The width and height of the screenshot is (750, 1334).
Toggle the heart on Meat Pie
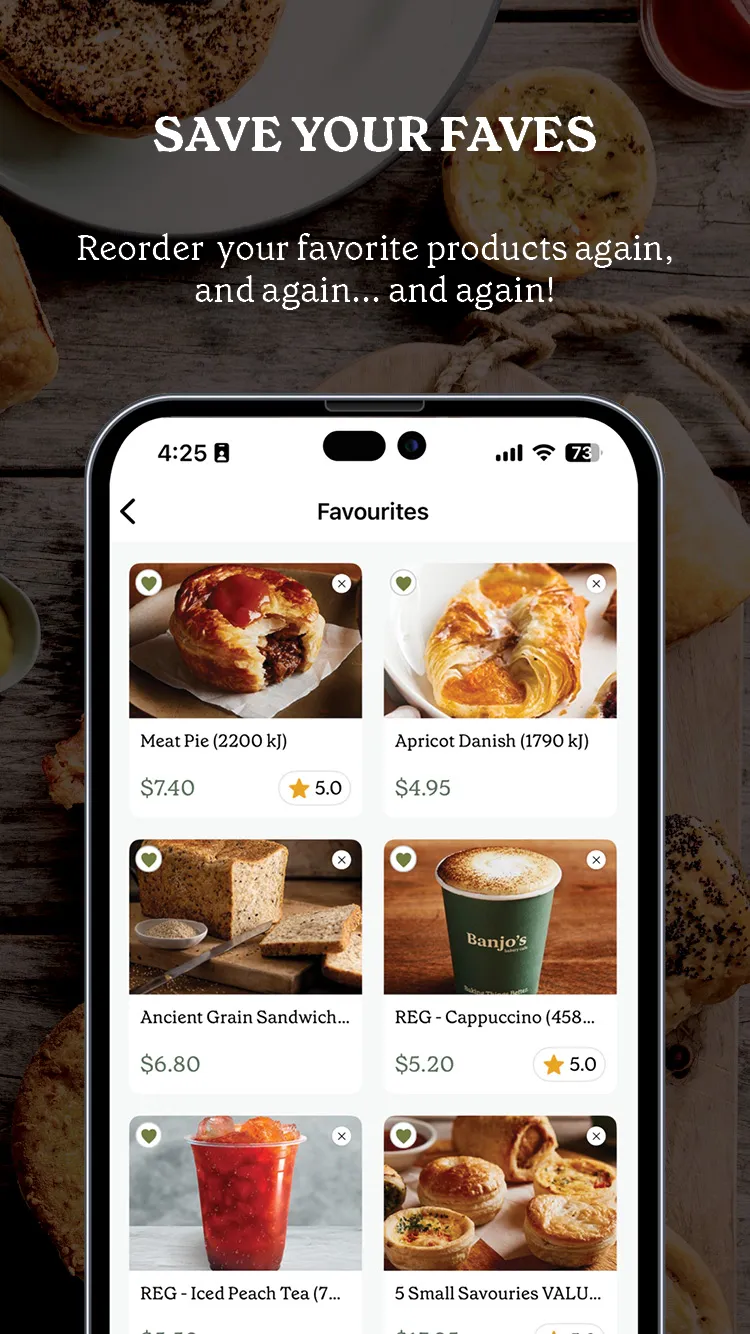(x=149, y=583)
